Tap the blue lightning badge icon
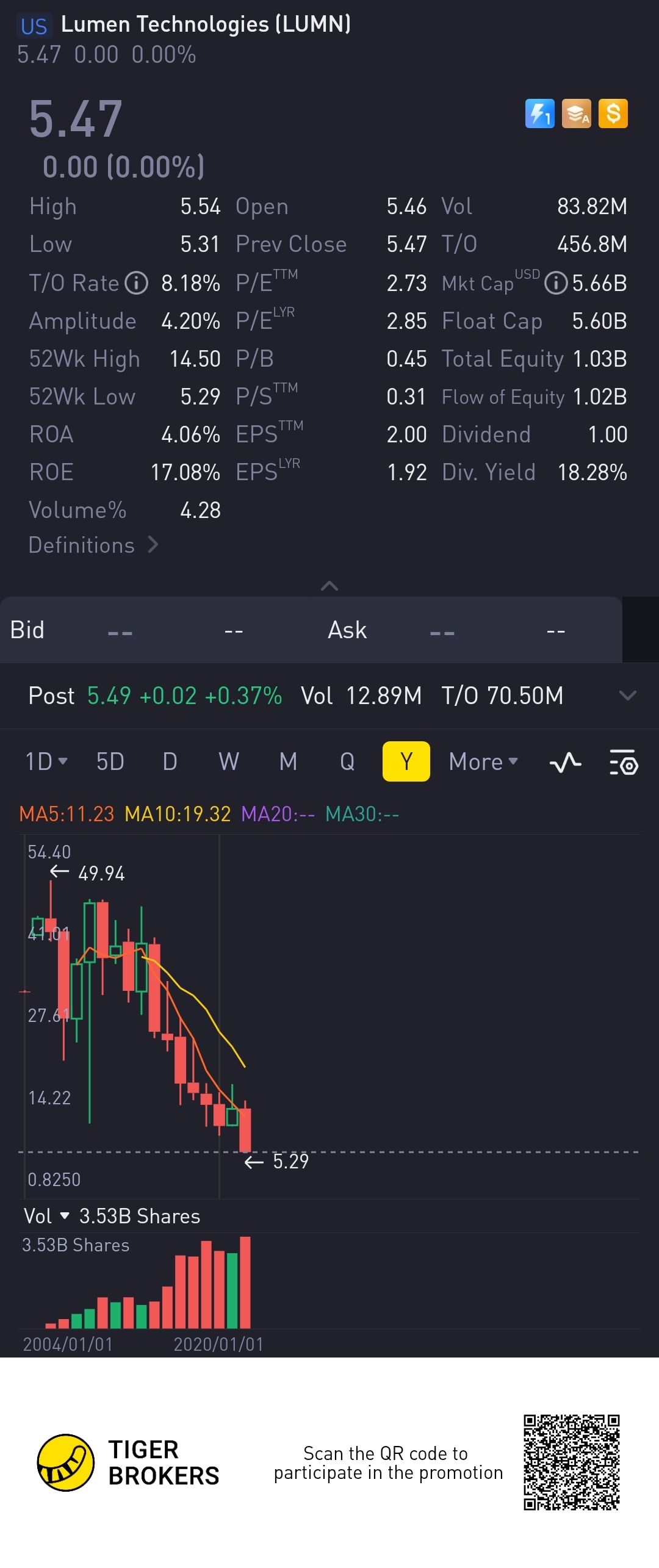Image resolution: width=659 pixels, height=1568 pixels. [x=539, y=114]
